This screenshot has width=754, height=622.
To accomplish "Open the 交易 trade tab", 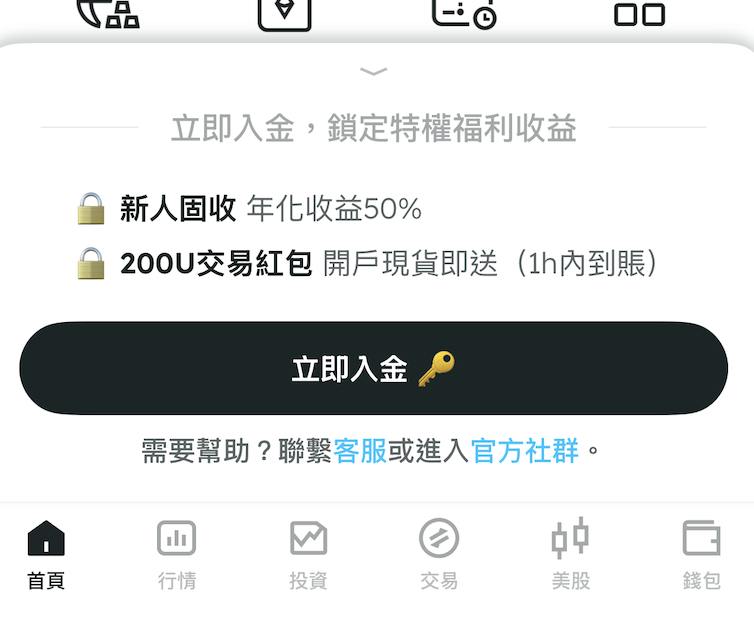I will (439, 554).
